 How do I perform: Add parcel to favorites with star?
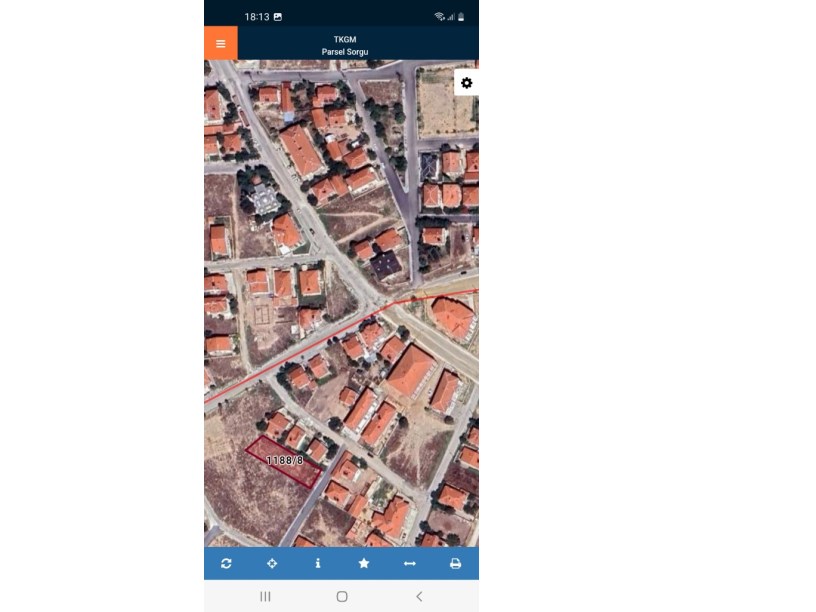364,564
